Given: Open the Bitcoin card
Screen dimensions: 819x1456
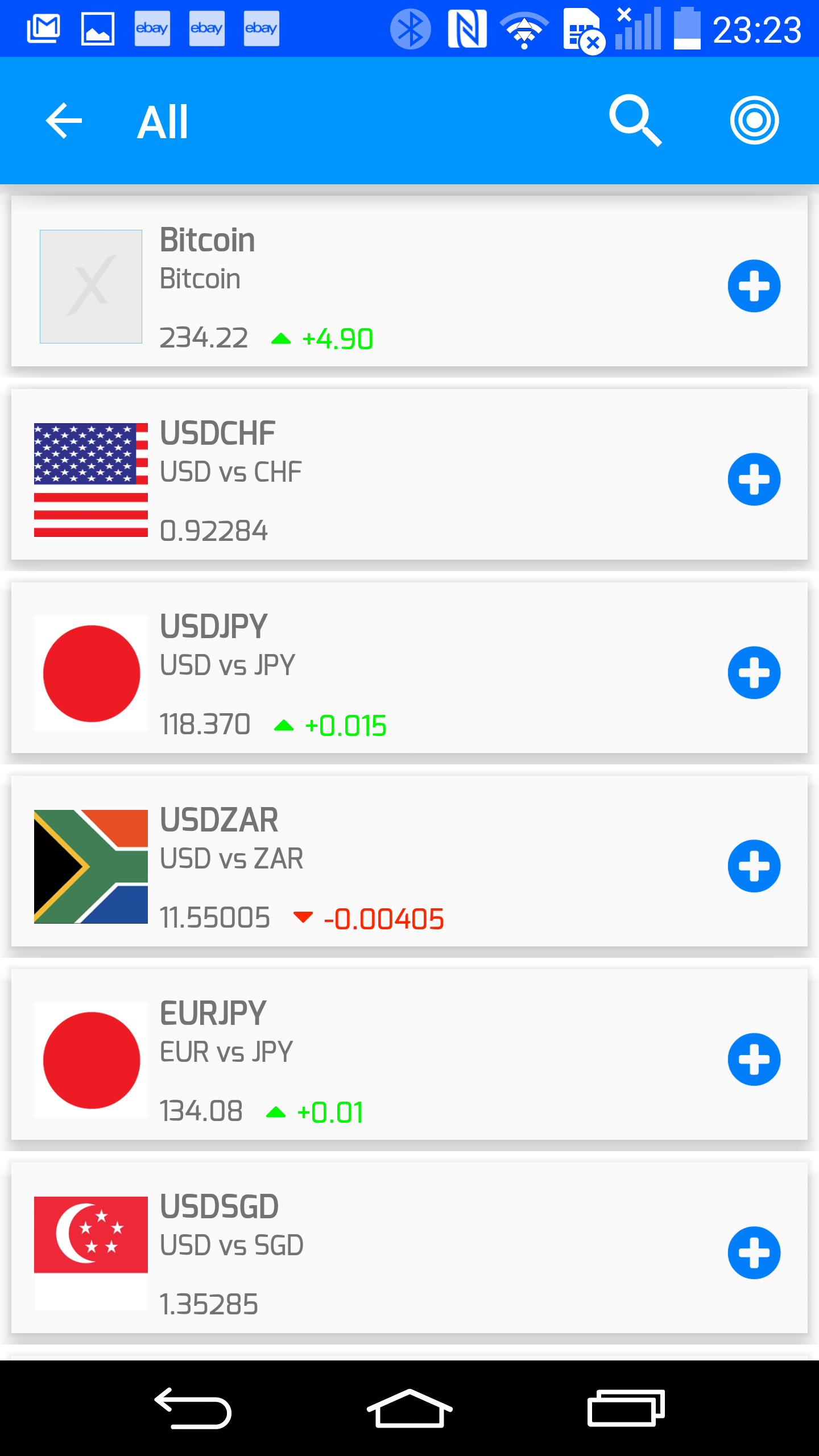Looking at the screenshot, I should pyautogui.click(x=409, y=281).
